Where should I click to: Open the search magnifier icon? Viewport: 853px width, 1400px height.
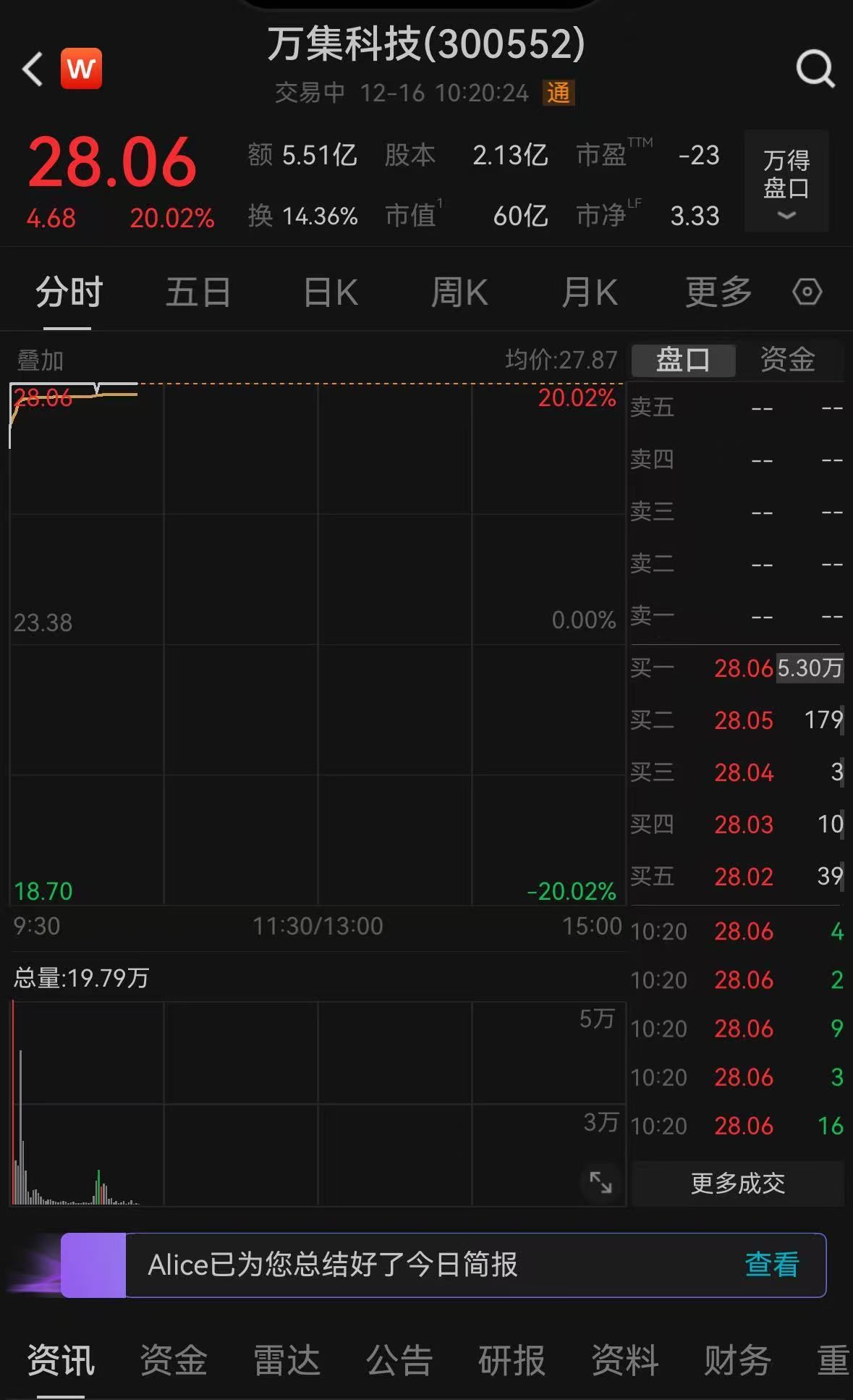(x=815, y=69)
